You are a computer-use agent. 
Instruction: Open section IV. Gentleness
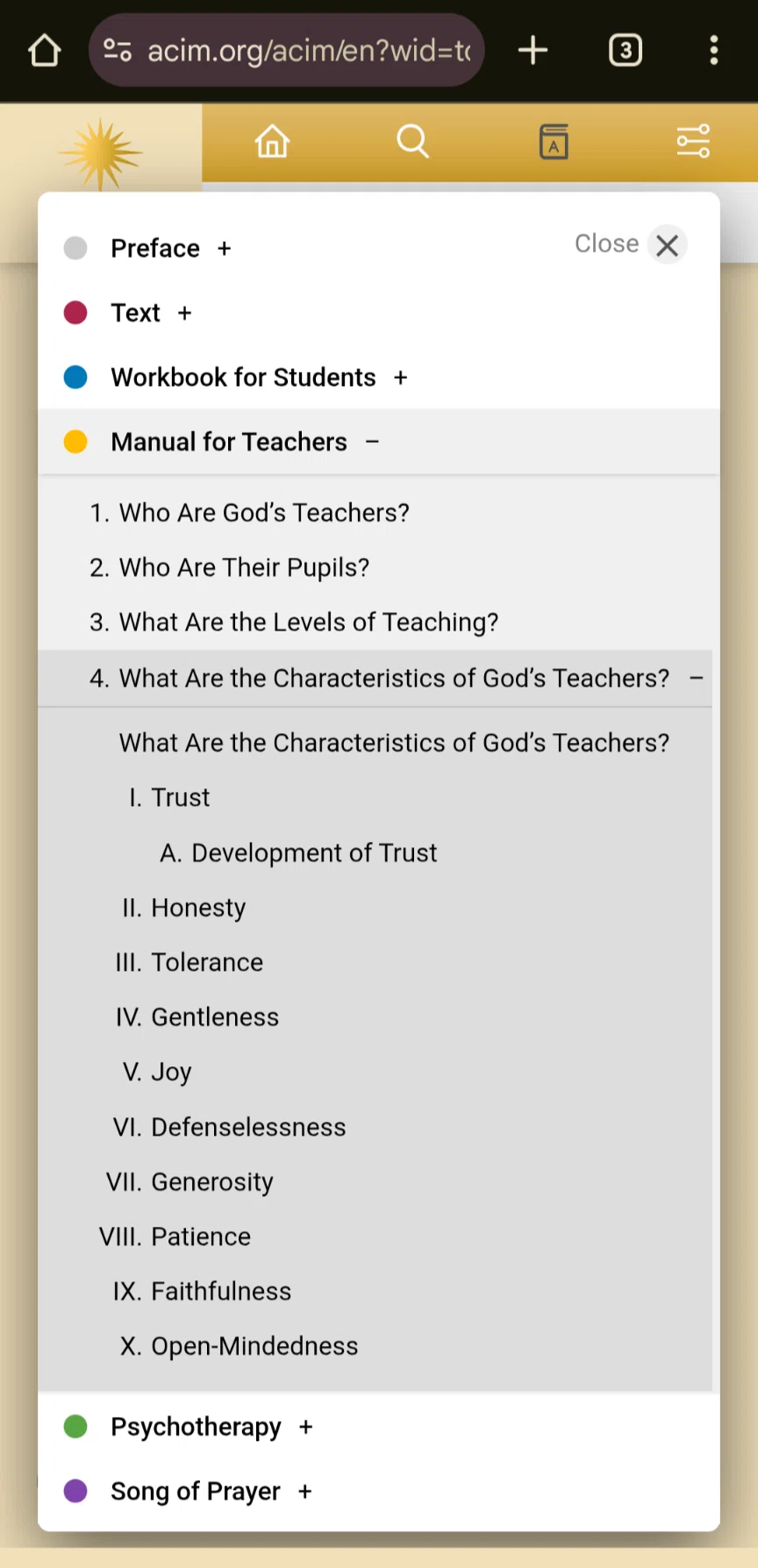[x=197, y=1017]
